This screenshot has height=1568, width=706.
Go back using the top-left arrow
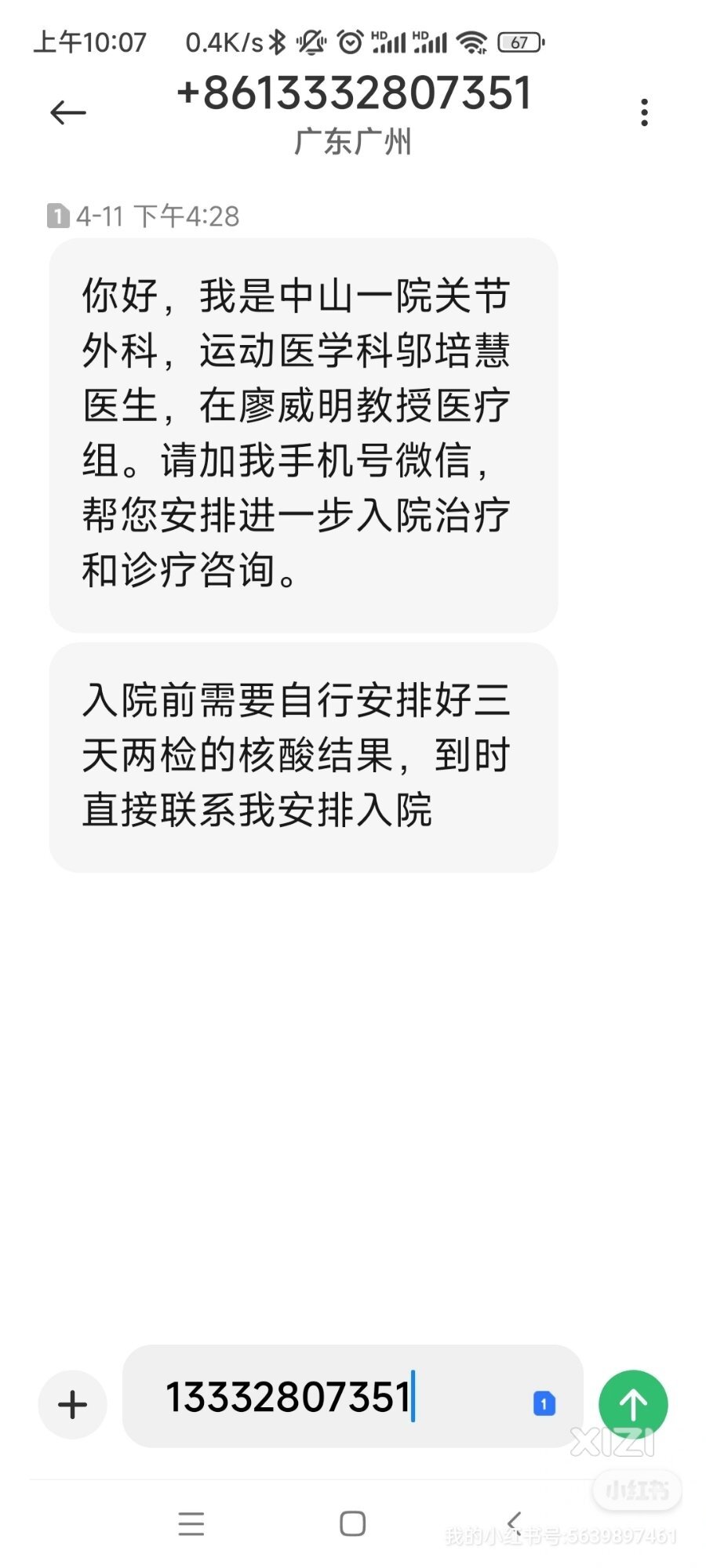[67, 113]
